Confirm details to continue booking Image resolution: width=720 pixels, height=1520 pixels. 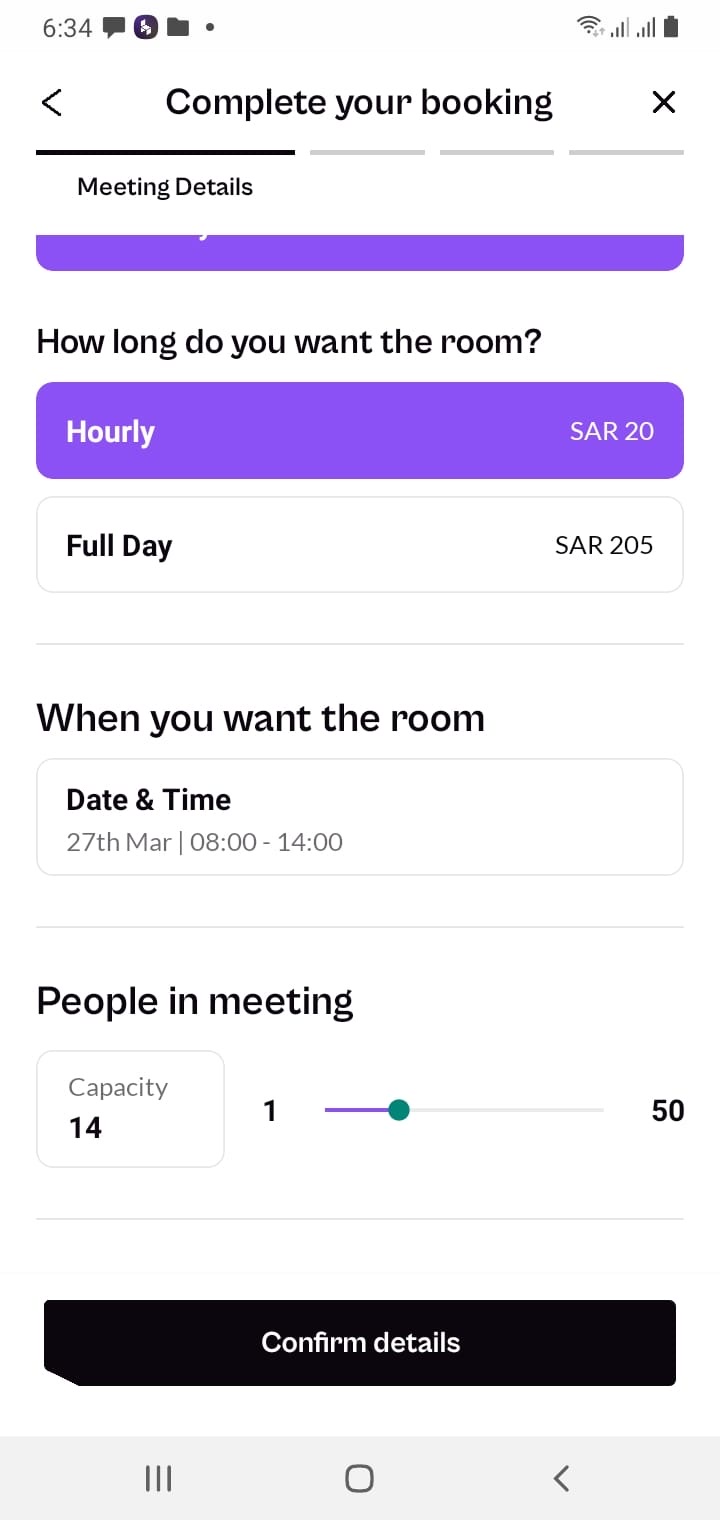point(360,1343)
